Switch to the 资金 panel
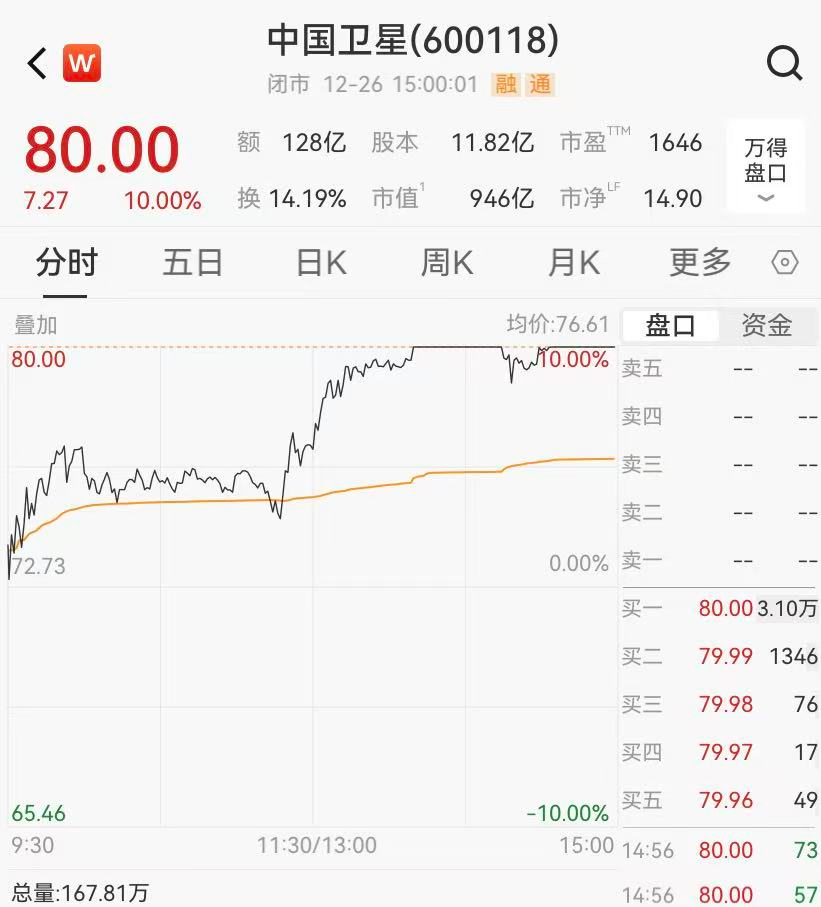This screenshot has height=907, width=821. tap(767, 325)
